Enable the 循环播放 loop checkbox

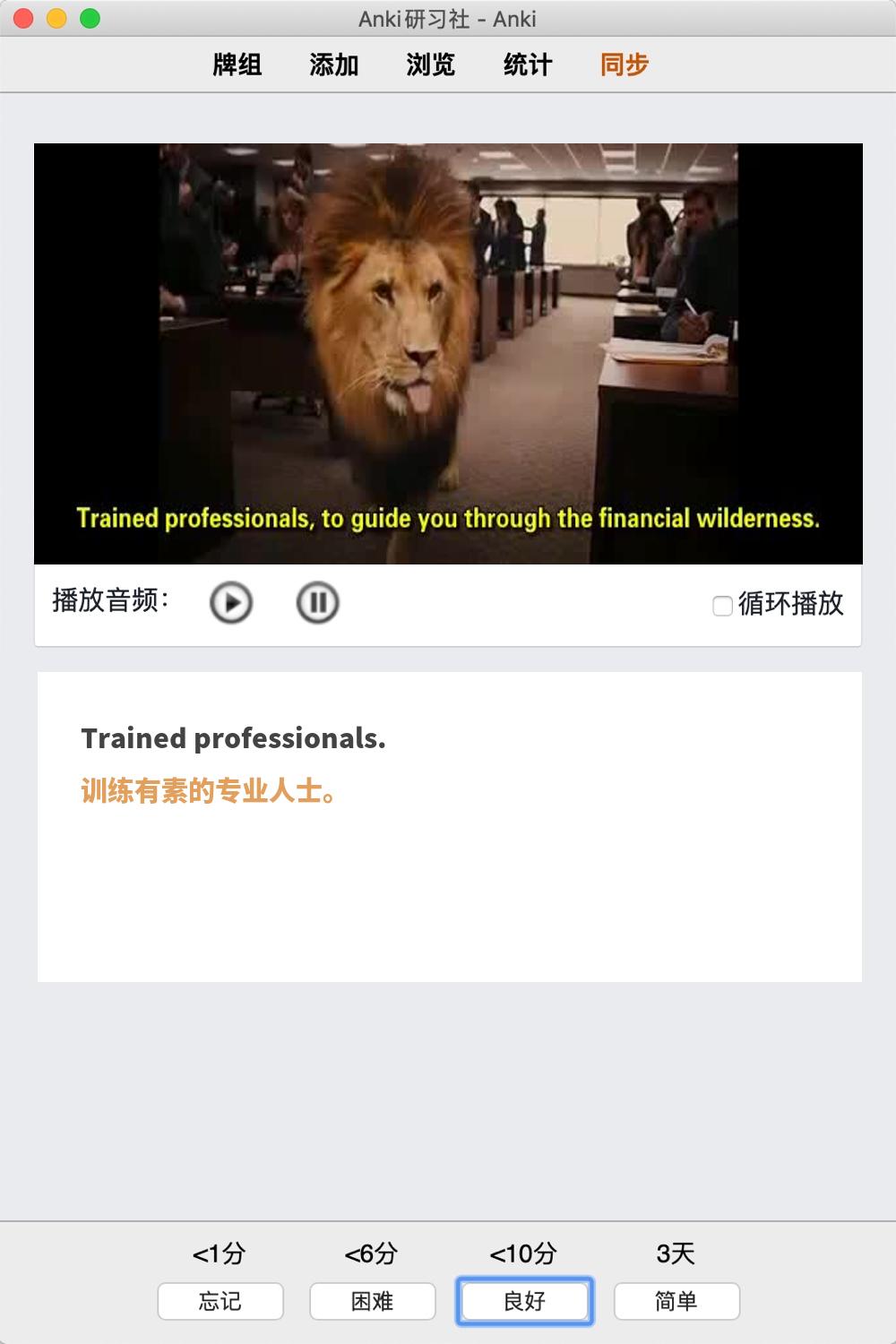(722, 606)
